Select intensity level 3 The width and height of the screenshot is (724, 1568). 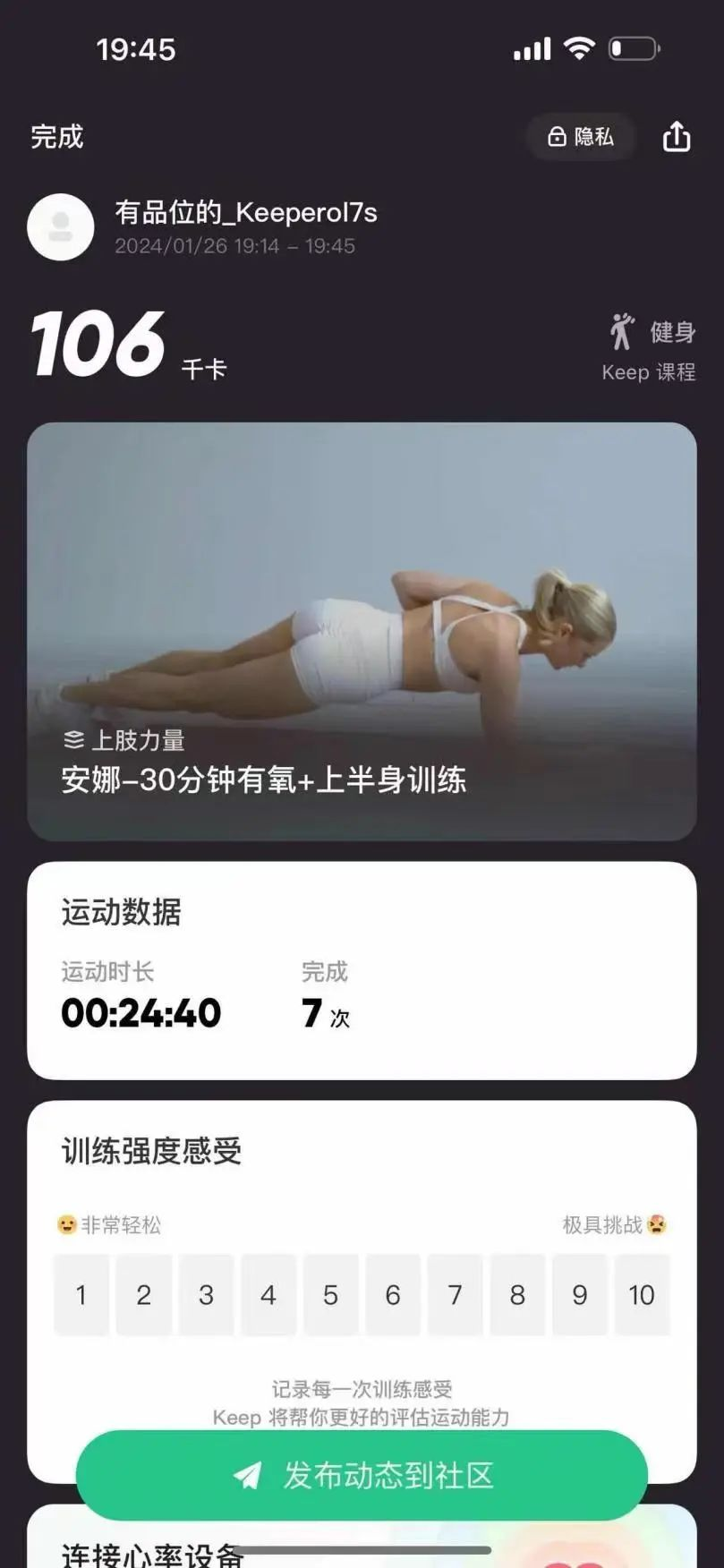[206, 1294]
